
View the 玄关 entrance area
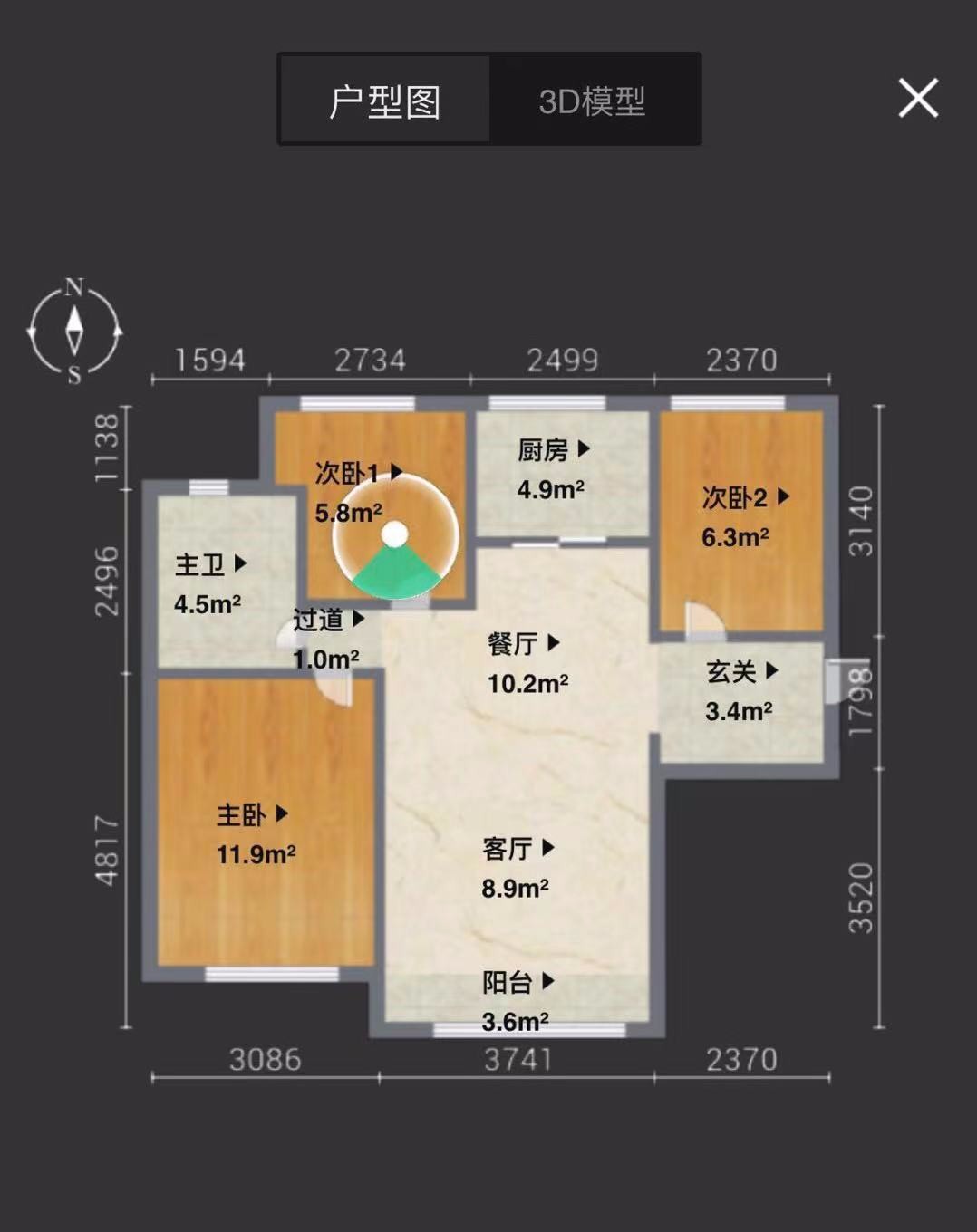pos(741,671)
